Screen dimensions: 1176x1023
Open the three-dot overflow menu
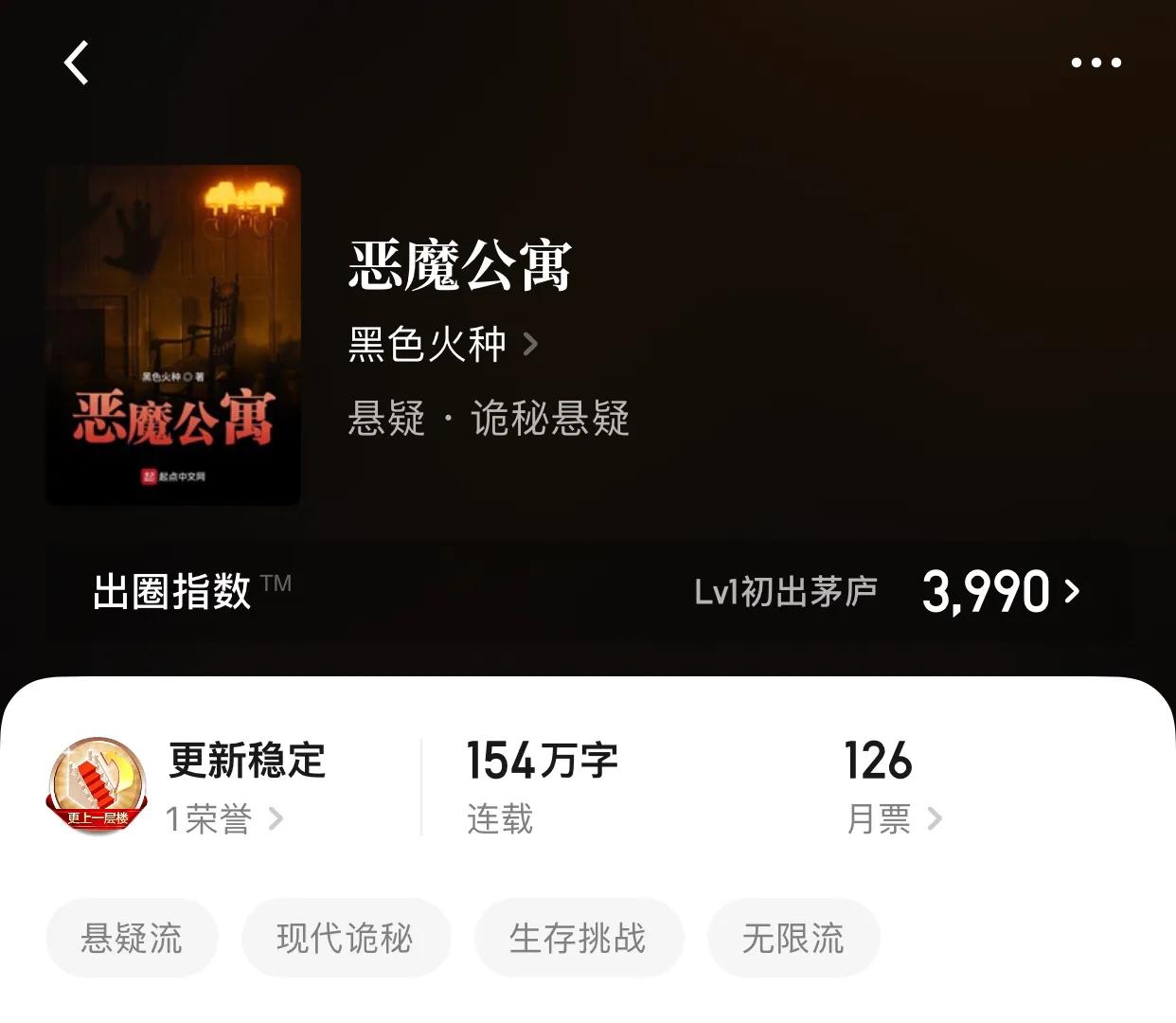point(1096,63)
